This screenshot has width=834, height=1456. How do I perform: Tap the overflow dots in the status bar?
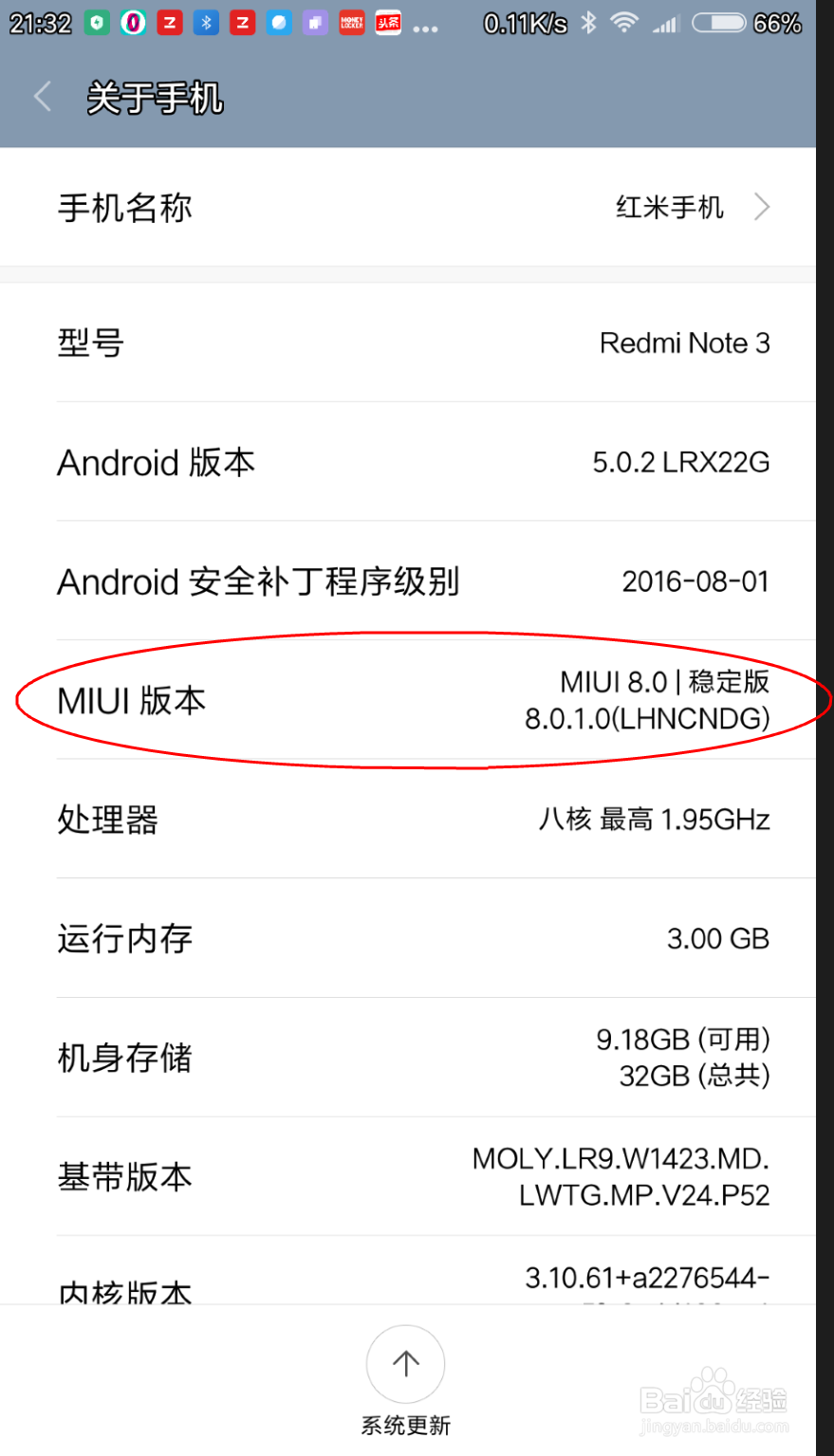[x=423, y=25]
